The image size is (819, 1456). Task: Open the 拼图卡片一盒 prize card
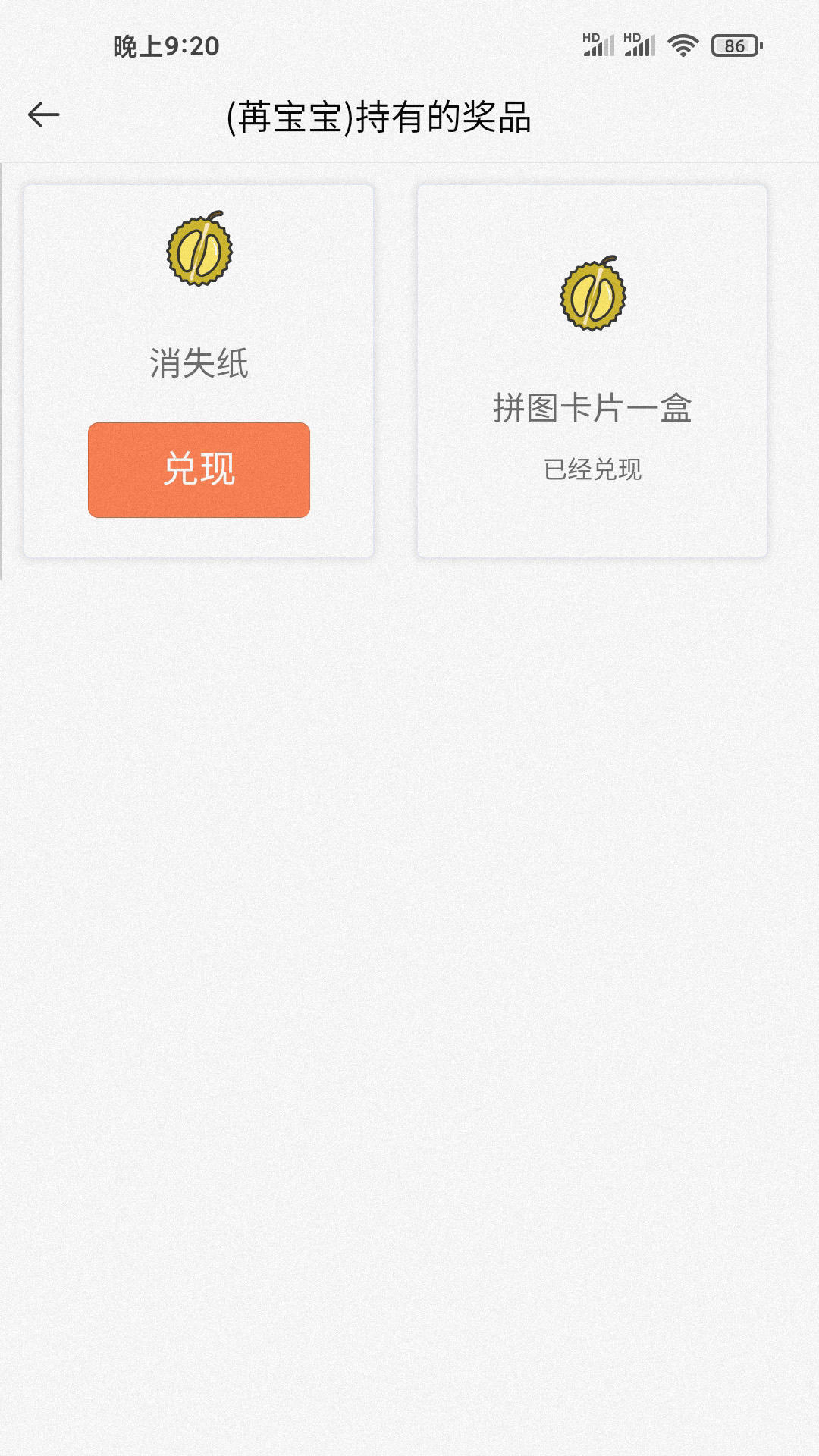click(x=592, y=370)
